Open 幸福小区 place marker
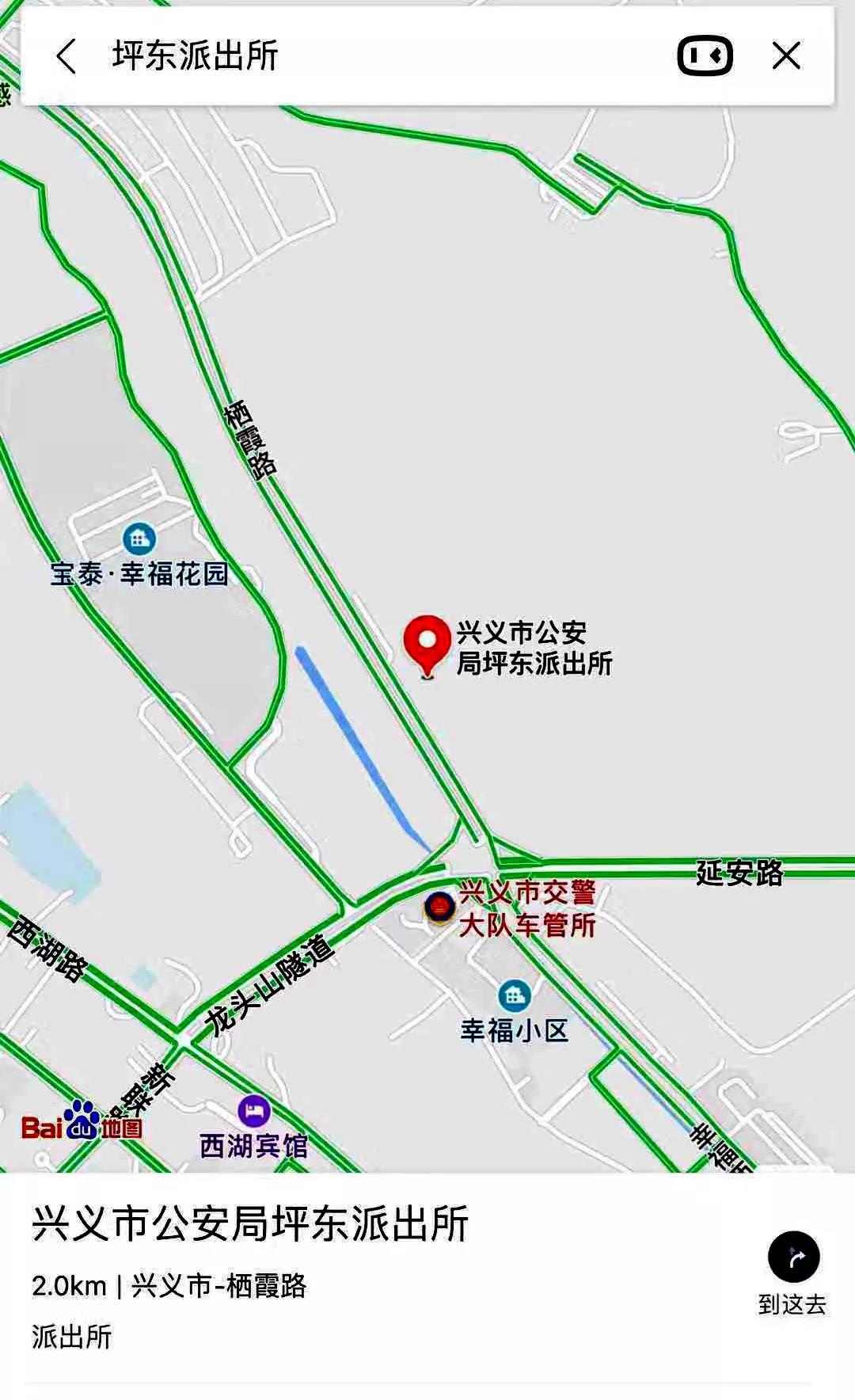This screenshot has width=855, height=1400. point(515,996)
